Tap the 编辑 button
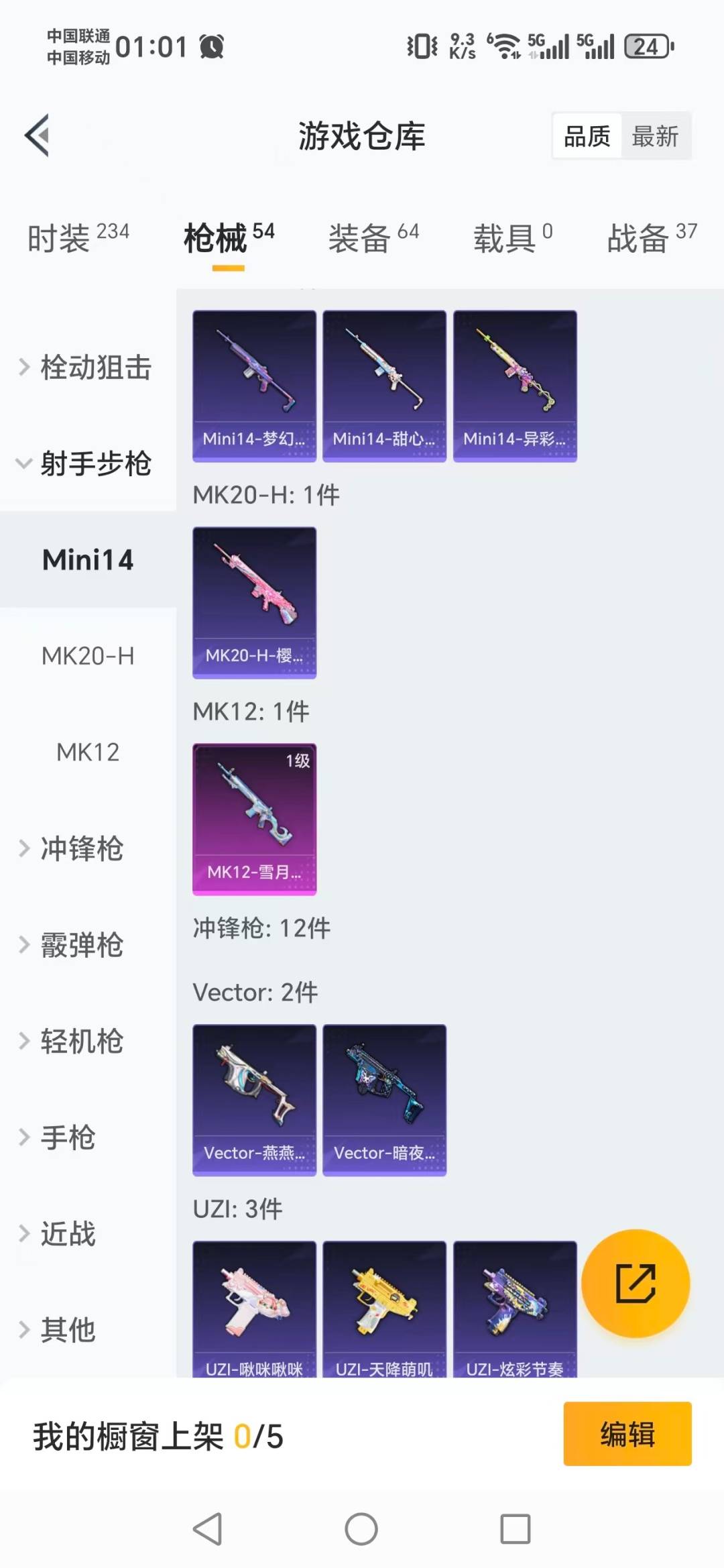724x1568 pixels. pyautogui.click(x=627, y=1434)
